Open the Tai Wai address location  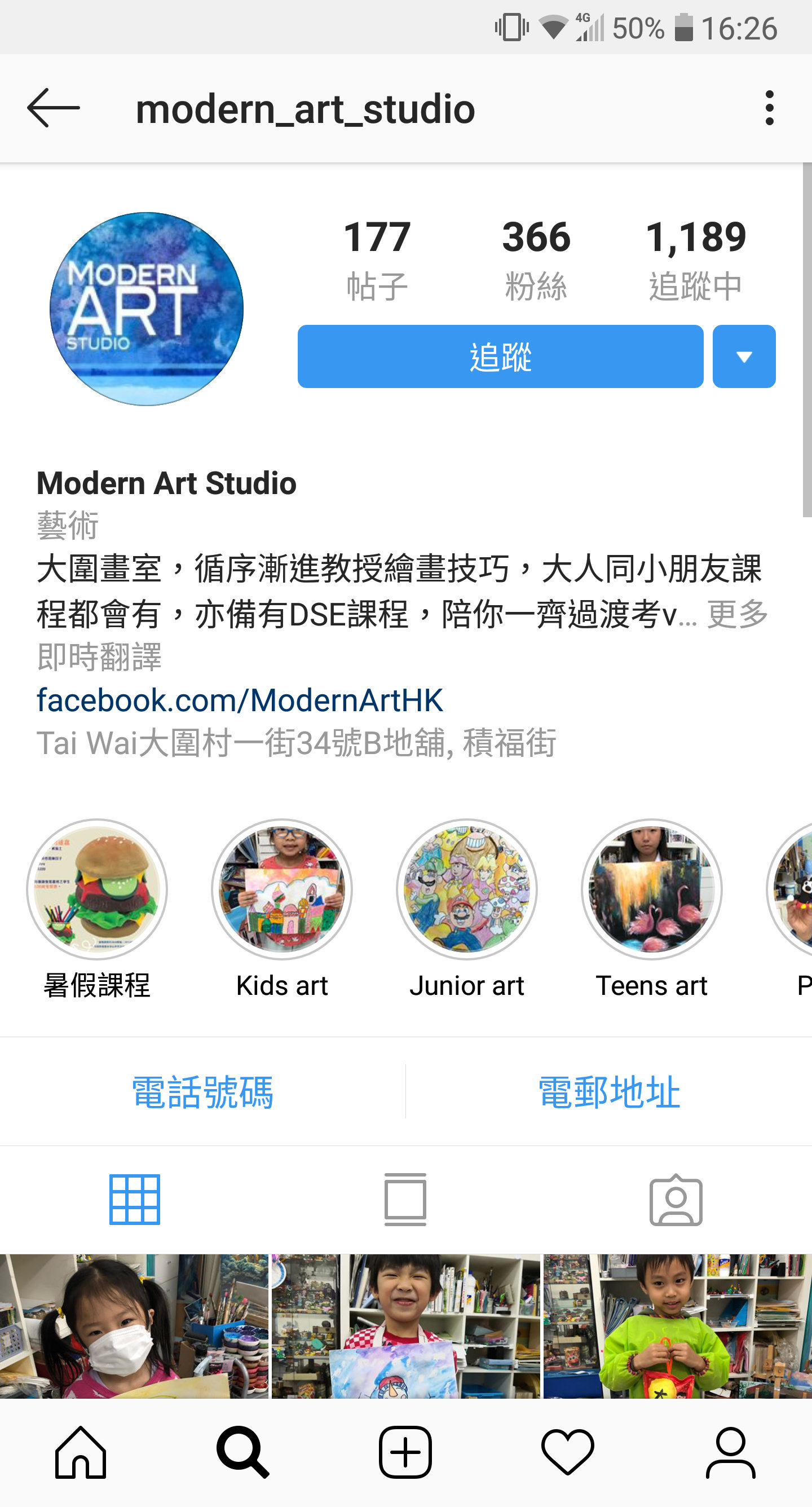(x=296, y=743)
